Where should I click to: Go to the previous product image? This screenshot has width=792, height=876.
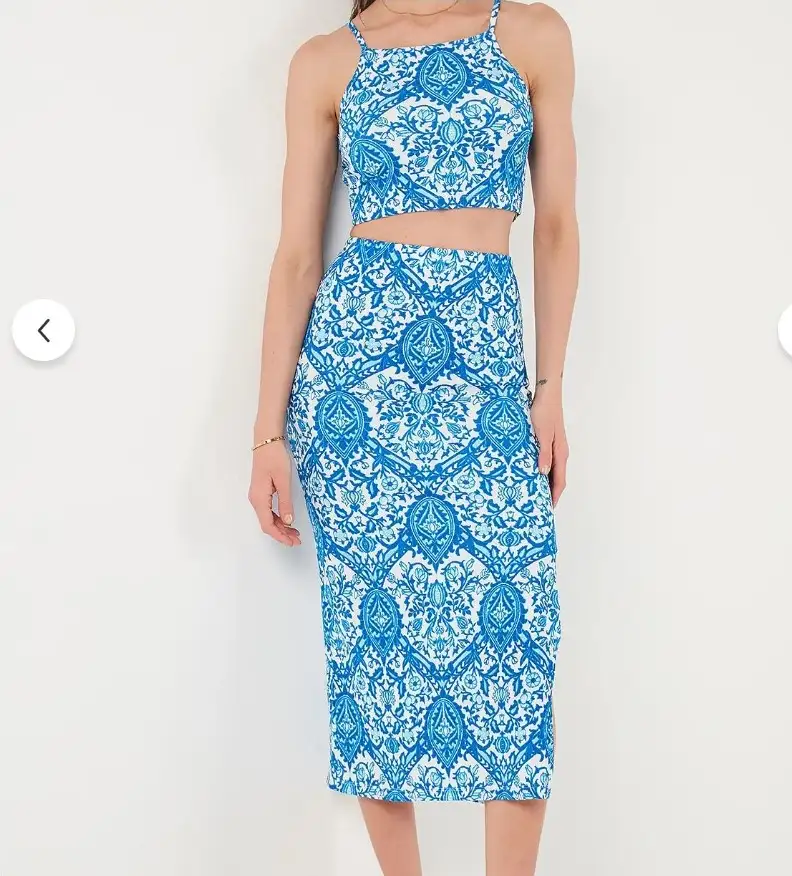click(x=43, y=330)
